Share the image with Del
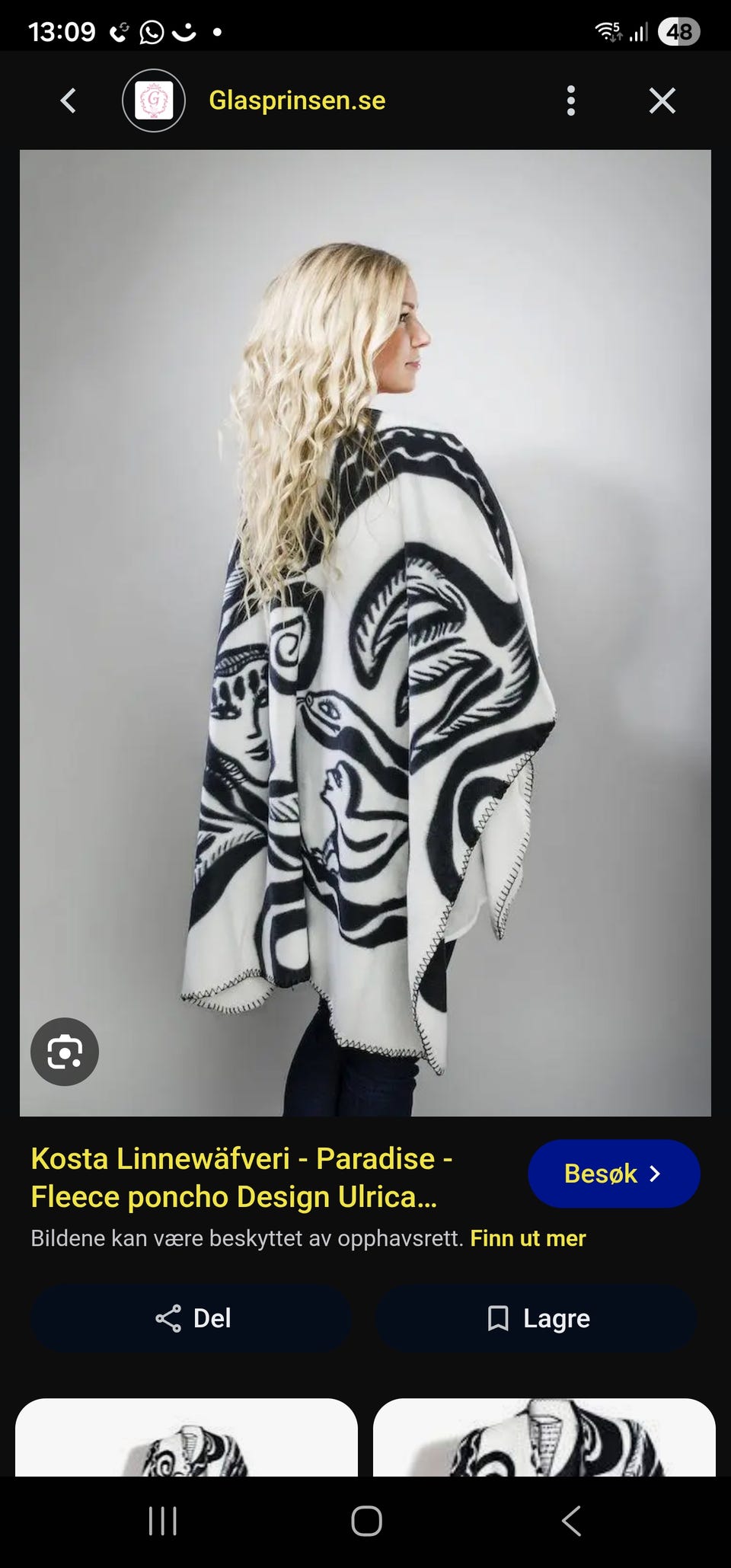This screenshot has height=1568, width=731. (191, 1318)
